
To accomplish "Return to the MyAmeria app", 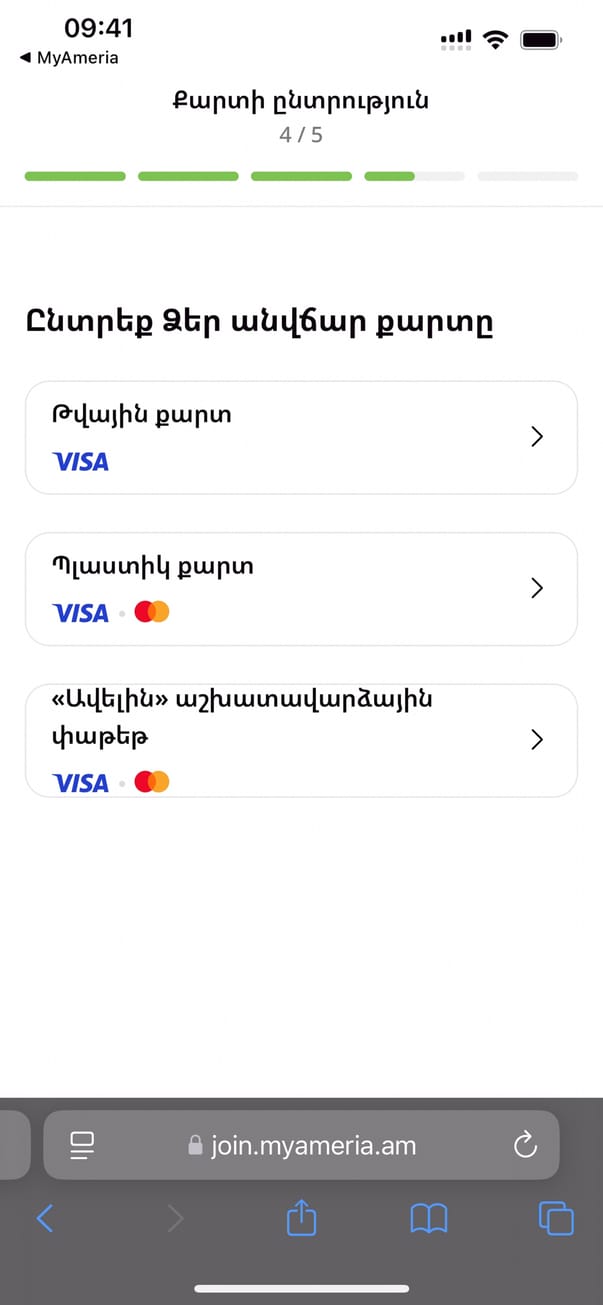I will click(68, 58).
